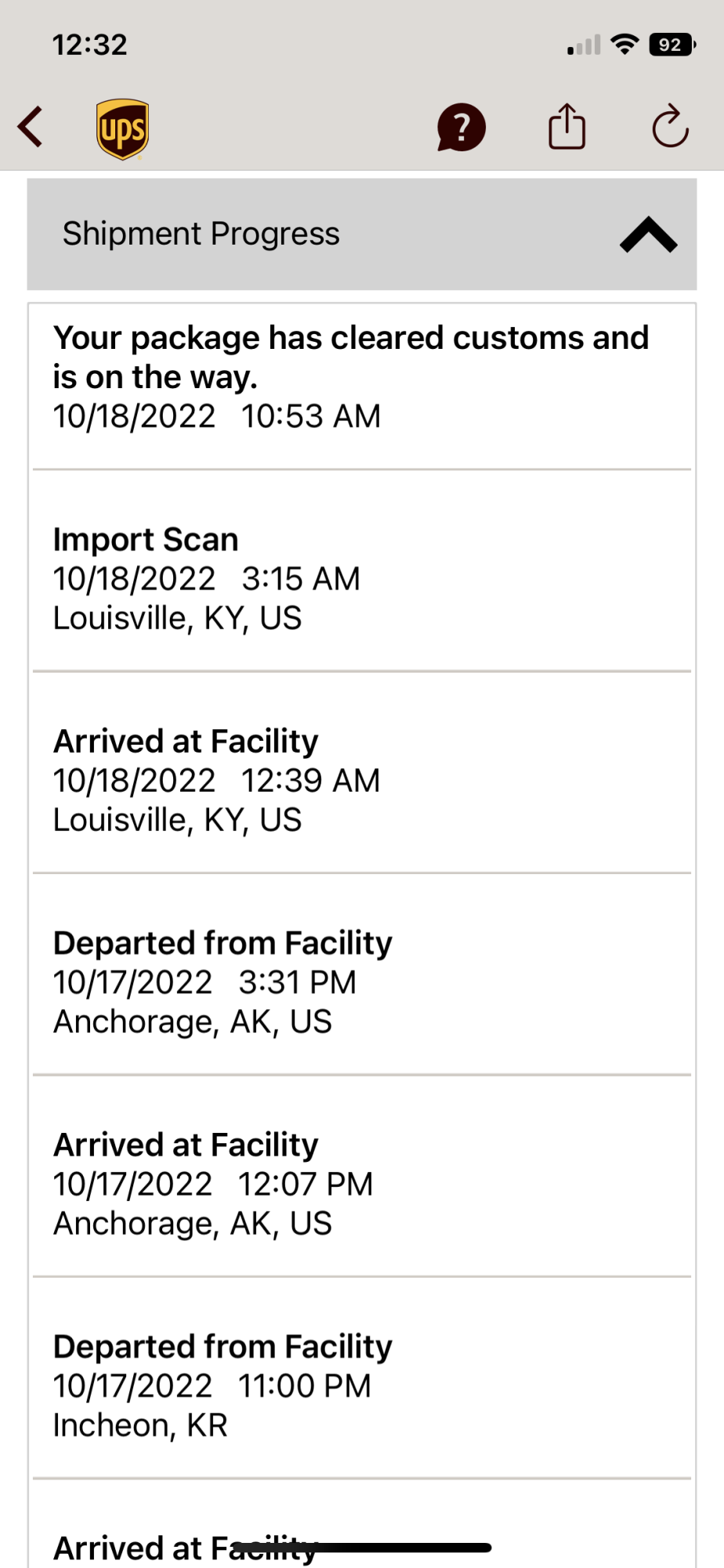Tap the upward chevron next to Shipment Progress
The height and width of the screenshot is (1568, 724).
647,234
